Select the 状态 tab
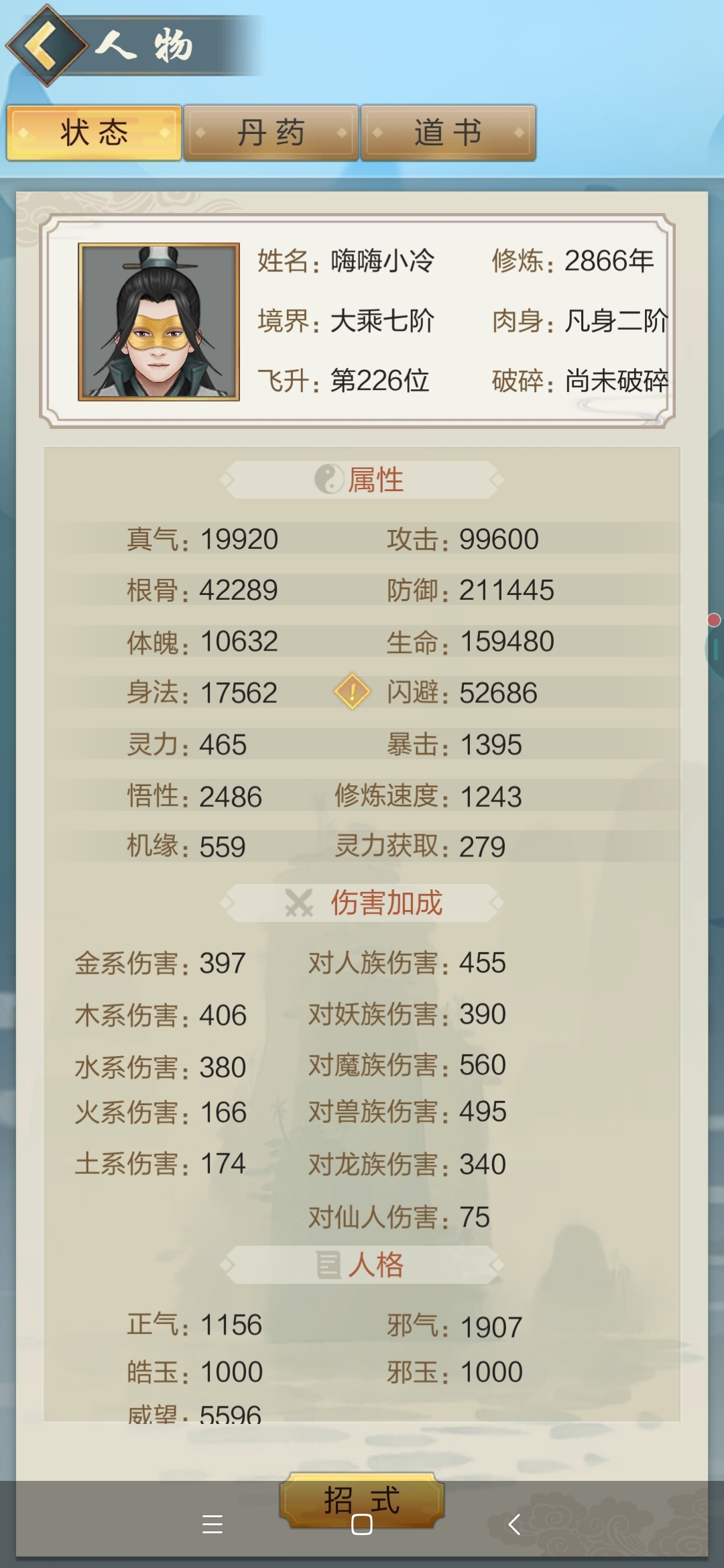 pyautogui.click(x=94, y=133)
